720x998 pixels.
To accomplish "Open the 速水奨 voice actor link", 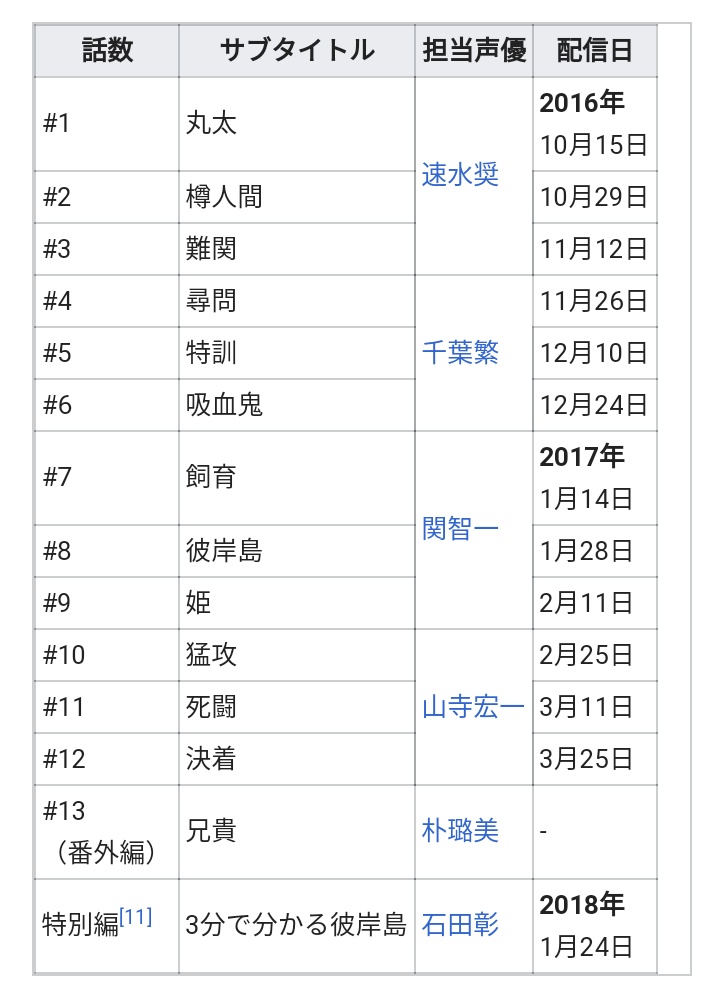I will point(460,176).
